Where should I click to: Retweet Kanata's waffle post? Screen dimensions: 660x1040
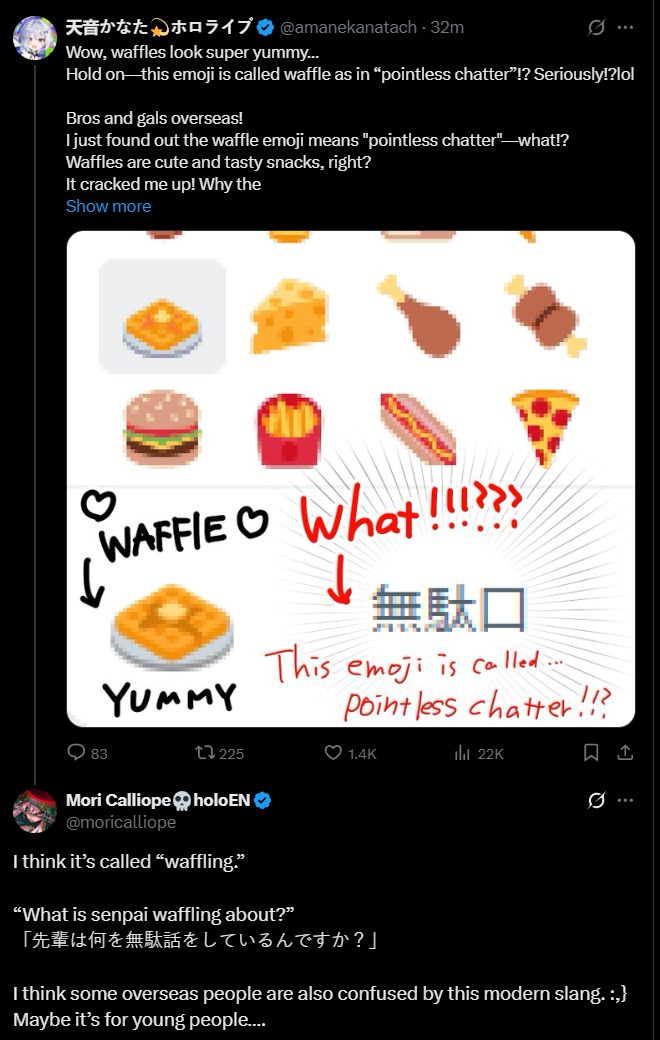(x=206, y=753)
